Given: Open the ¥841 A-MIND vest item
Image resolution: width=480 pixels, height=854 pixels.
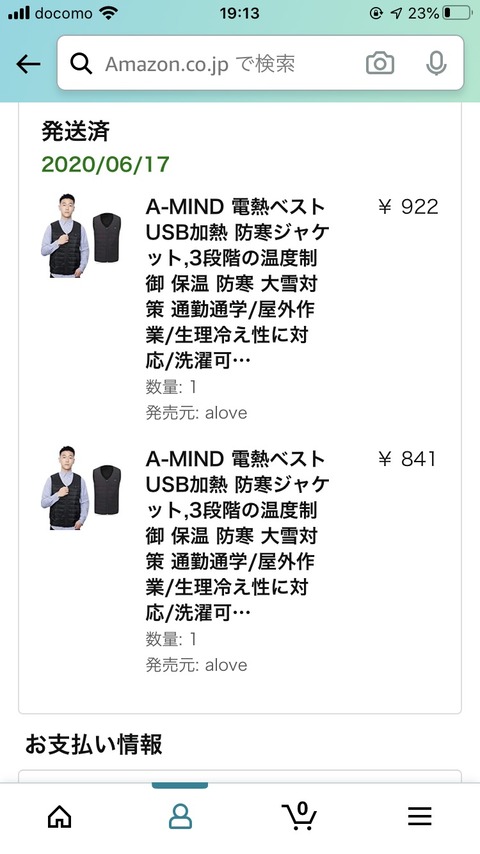Looking at the screenshot, I should tap(240, 560).
